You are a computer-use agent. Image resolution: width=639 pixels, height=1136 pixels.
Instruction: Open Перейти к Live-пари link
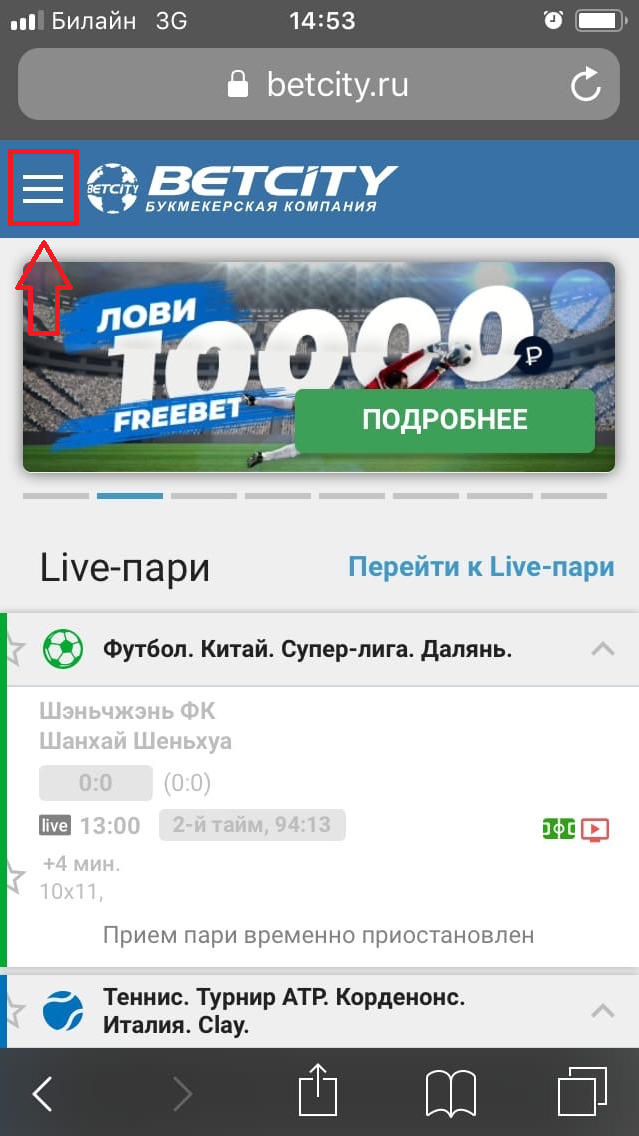click(480, 568)
